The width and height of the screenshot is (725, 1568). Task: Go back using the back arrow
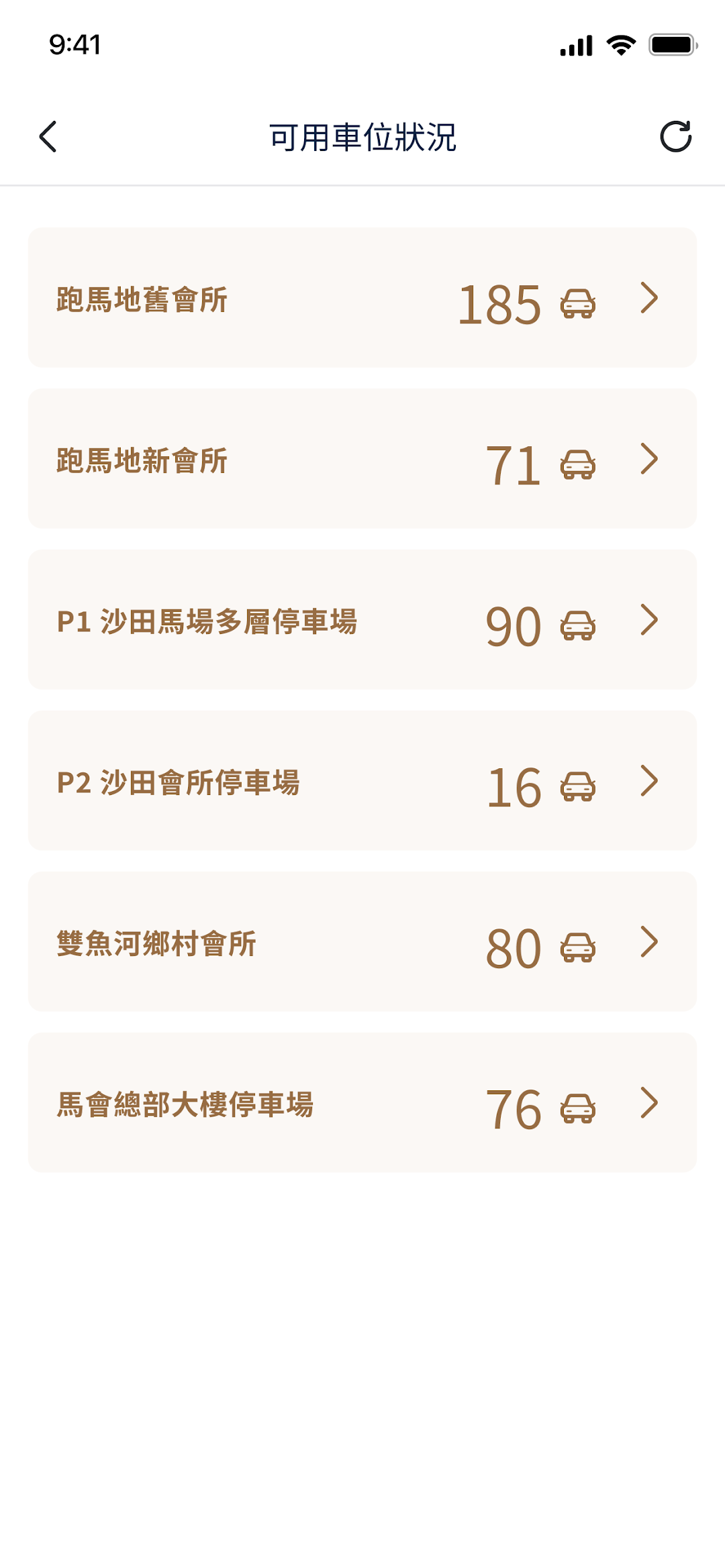[48, 137]
